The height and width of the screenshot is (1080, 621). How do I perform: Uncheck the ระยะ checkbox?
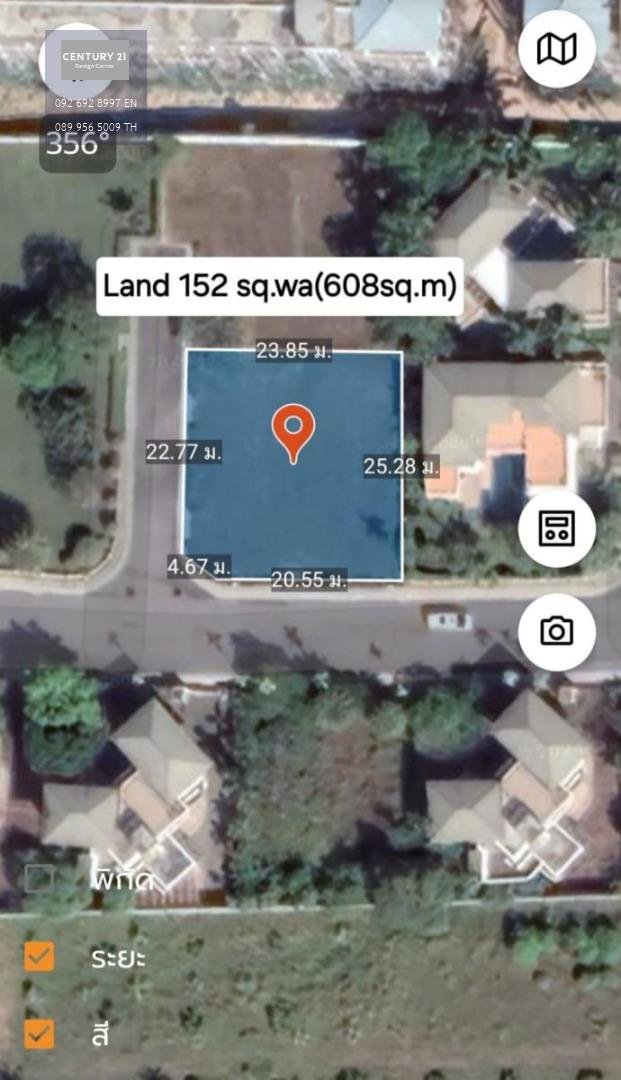pos(39,957)
